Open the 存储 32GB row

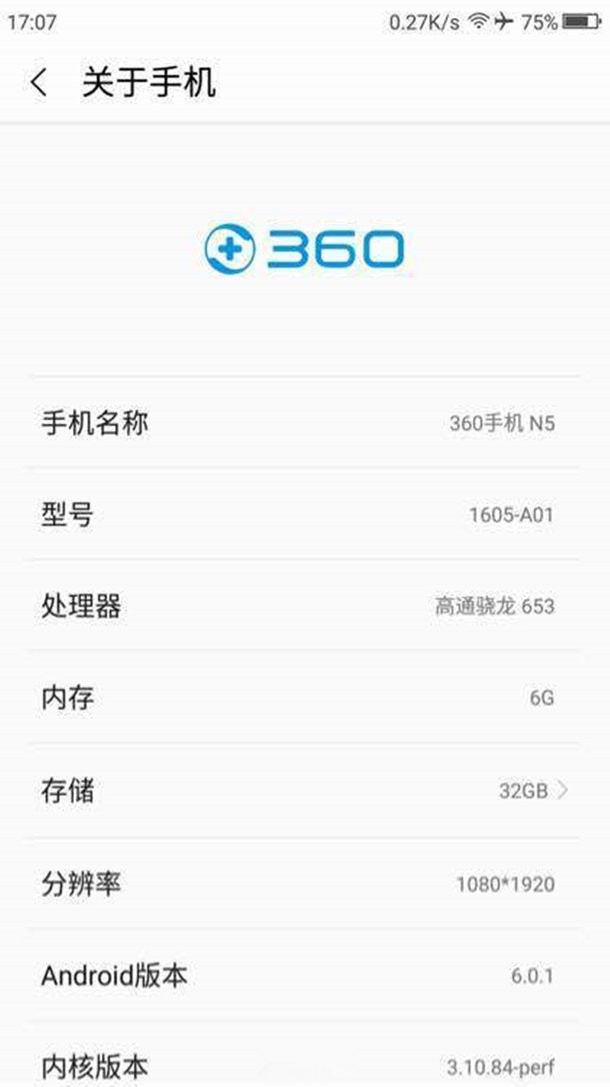pos(305,790)
